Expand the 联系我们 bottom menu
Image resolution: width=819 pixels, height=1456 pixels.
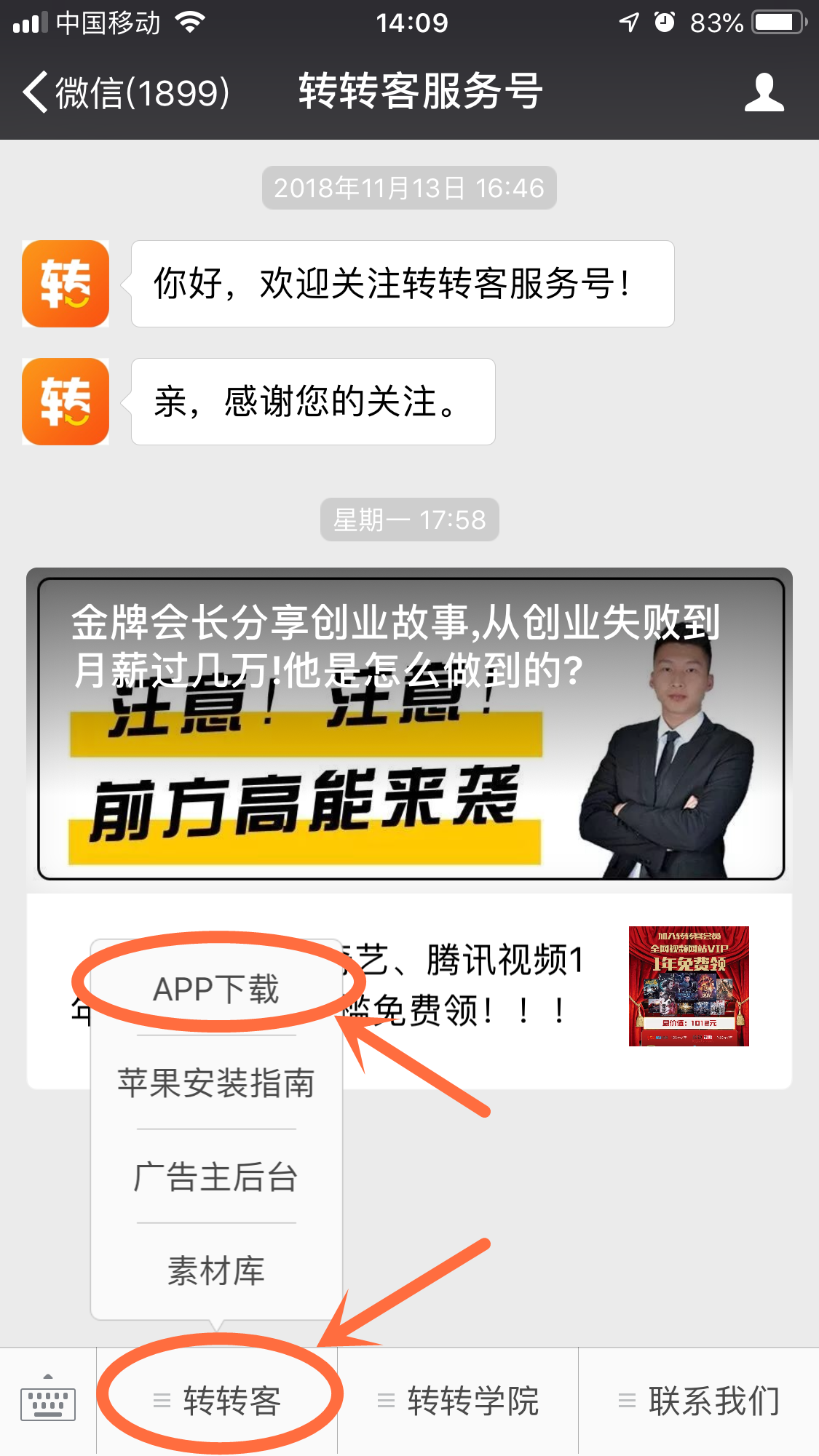[x=699, y=1401]
